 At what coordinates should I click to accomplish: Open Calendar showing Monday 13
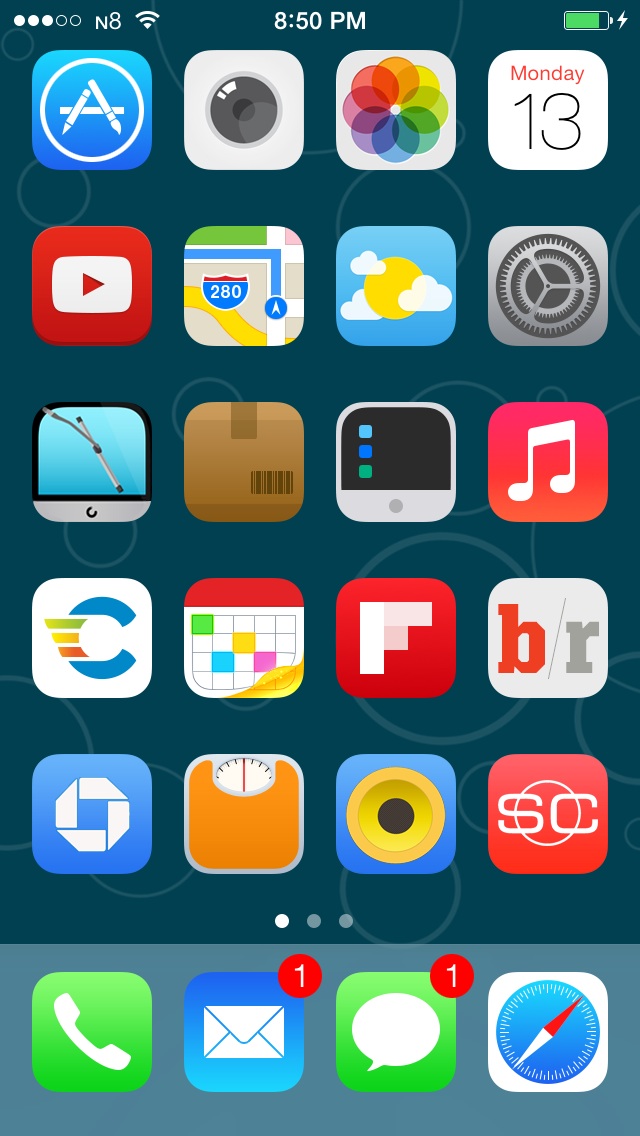548,110
